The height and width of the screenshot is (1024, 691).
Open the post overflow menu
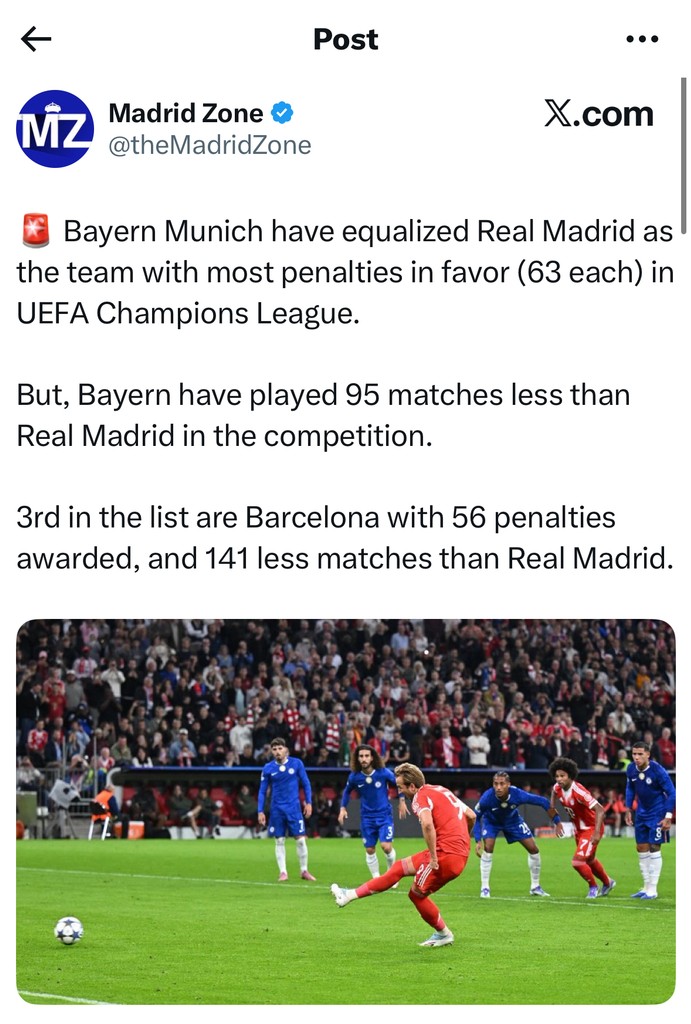(641, 39)
